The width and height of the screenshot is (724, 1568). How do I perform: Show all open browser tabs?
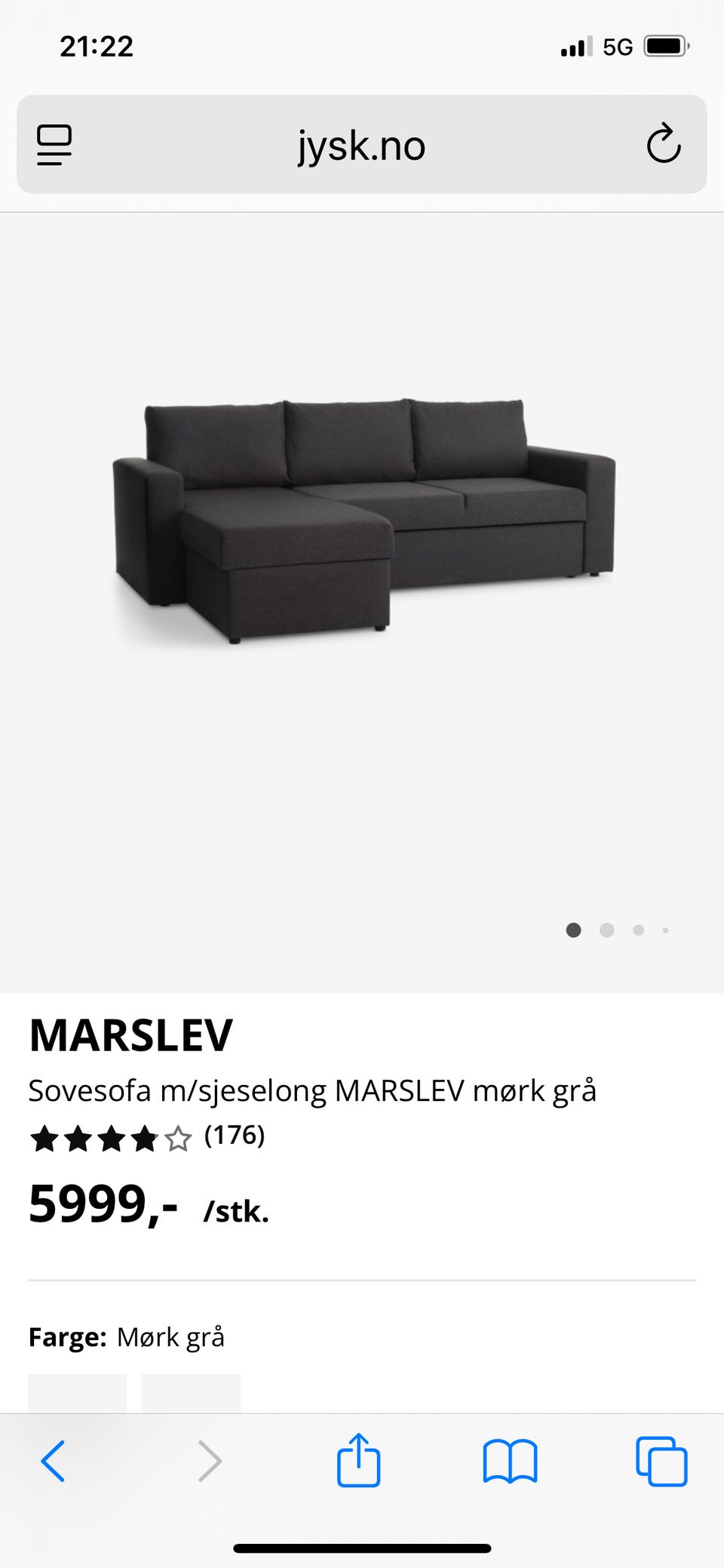661,1461
